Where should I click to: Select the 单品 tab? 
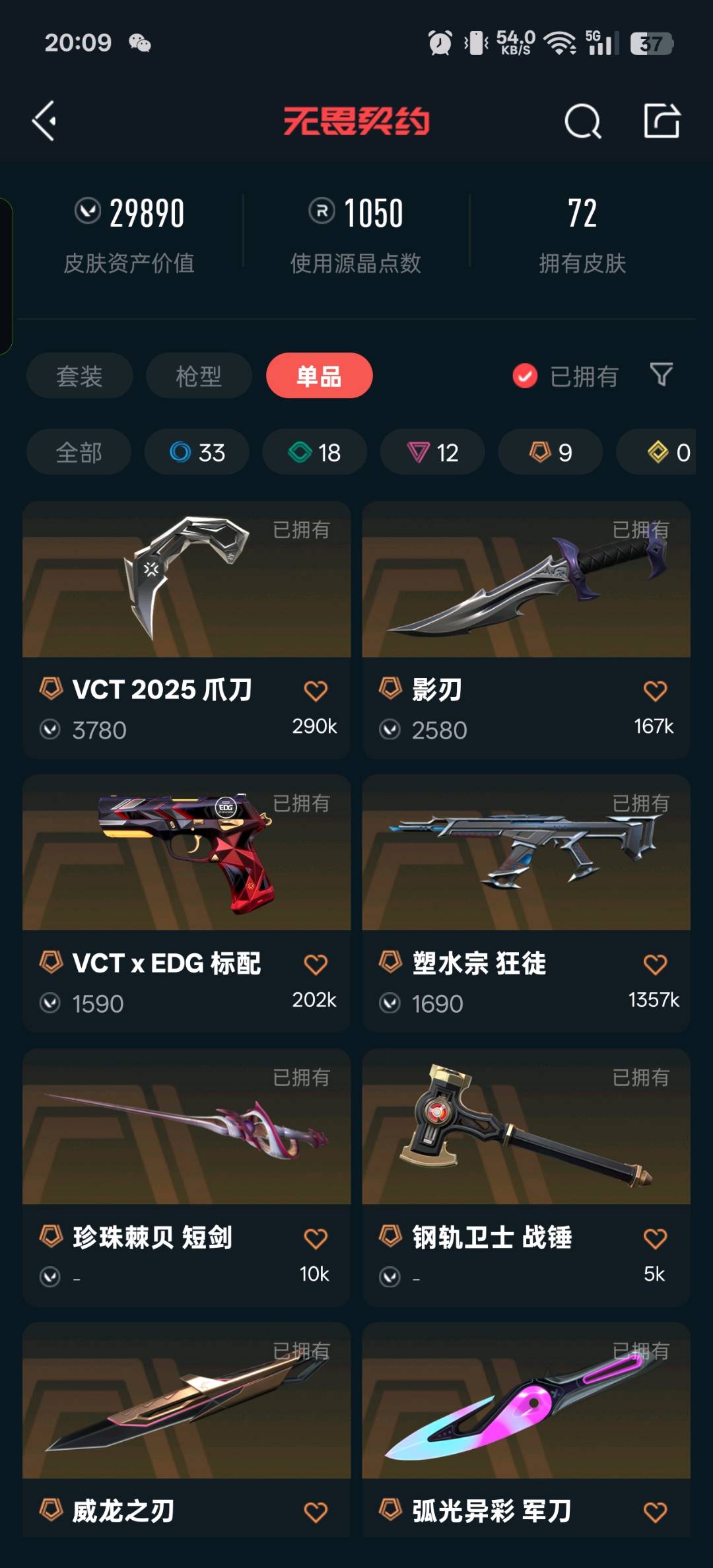(319, 376)
